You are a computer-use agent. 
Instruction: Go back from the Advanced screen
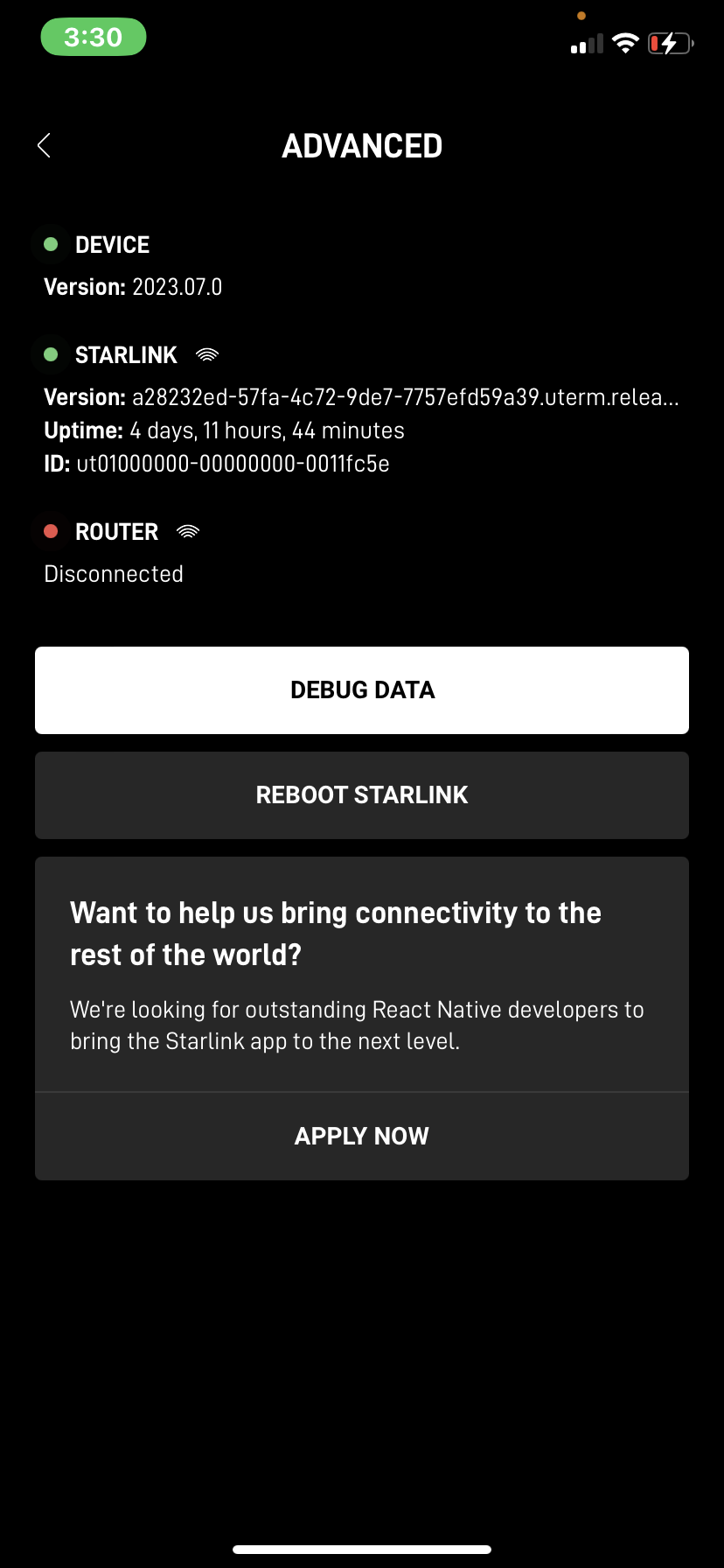pyautogui.click(x=45, y=145)
